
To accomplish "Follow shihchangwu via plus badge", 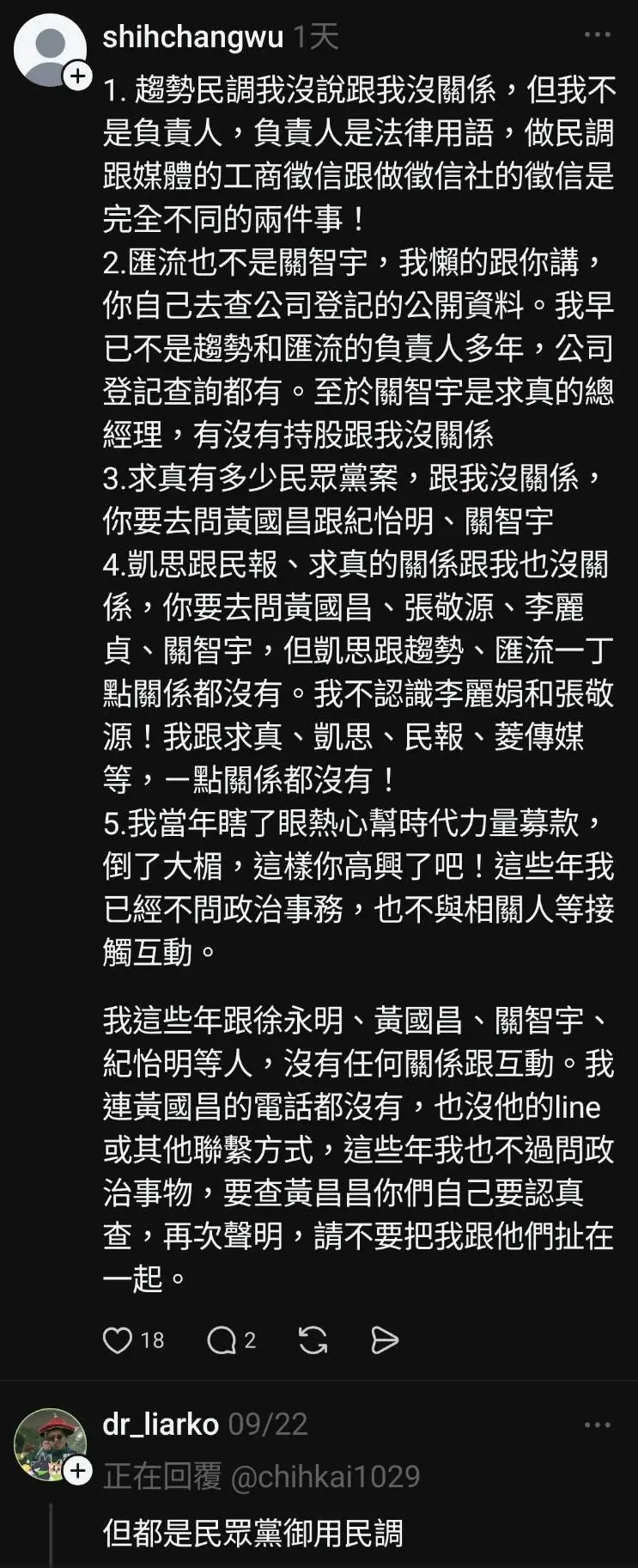I will (x=78, y=76).
